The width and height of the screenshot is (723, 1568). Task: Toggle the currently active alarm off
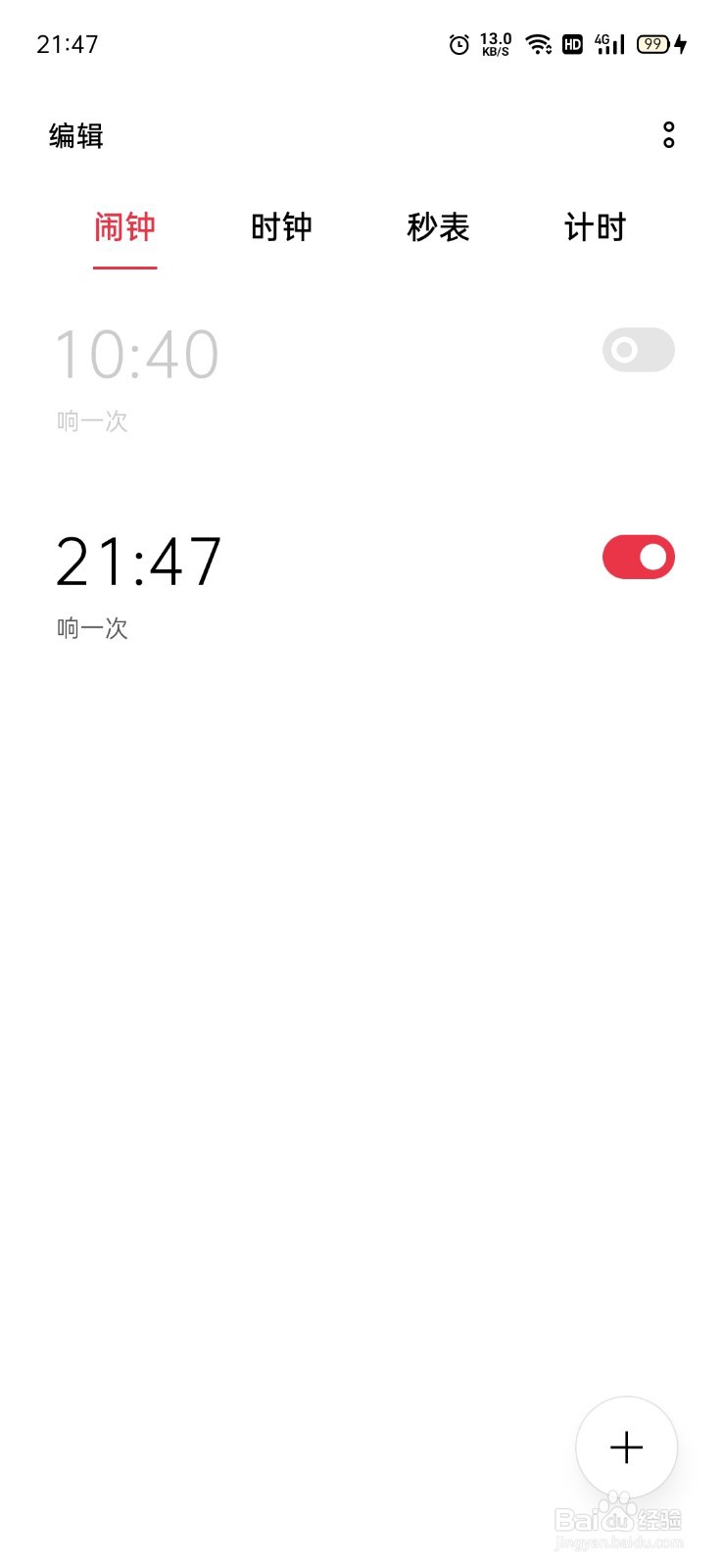(x=638, y=557)
